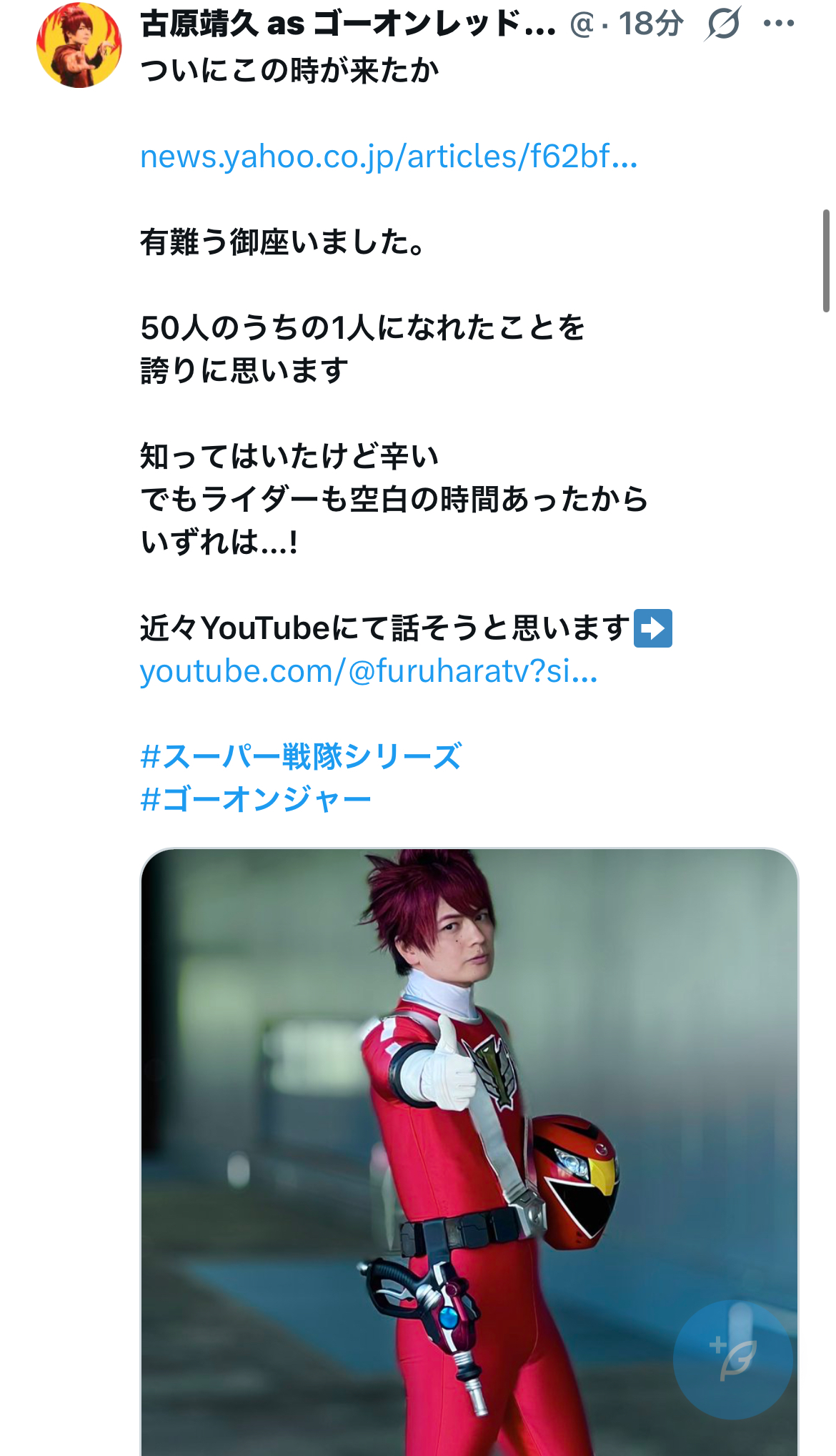Screen dimensions: 836x1456
Task: Open the author name 古原靖久 as ゴーオンレッド
Action: pyautogui.click(x=347, y=24)
